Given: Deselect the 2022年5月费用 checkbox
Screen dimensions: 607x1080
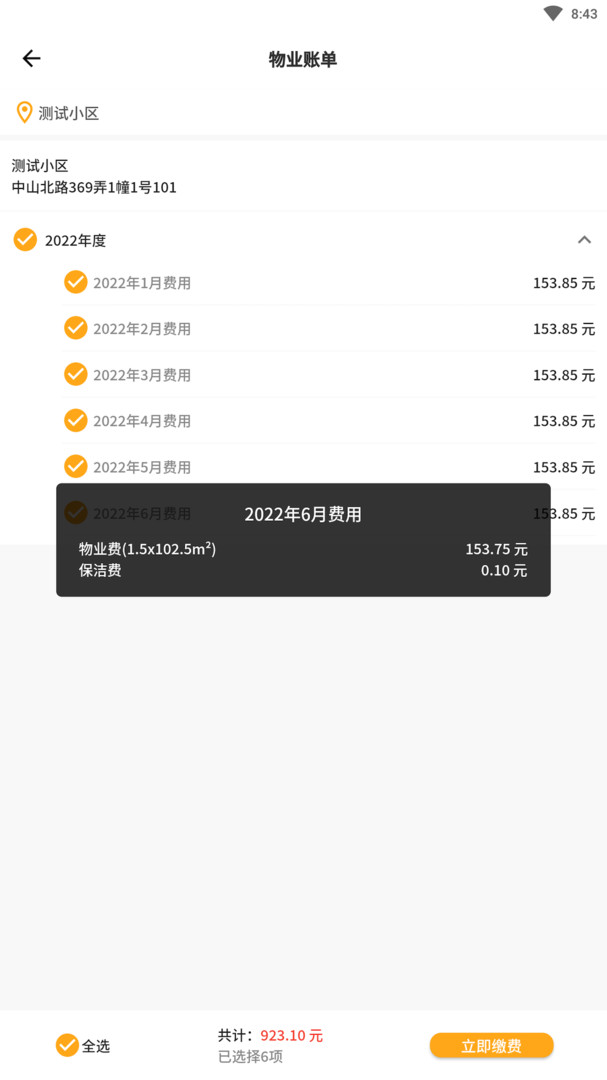Looking at the screenshot, I should 76,467.
